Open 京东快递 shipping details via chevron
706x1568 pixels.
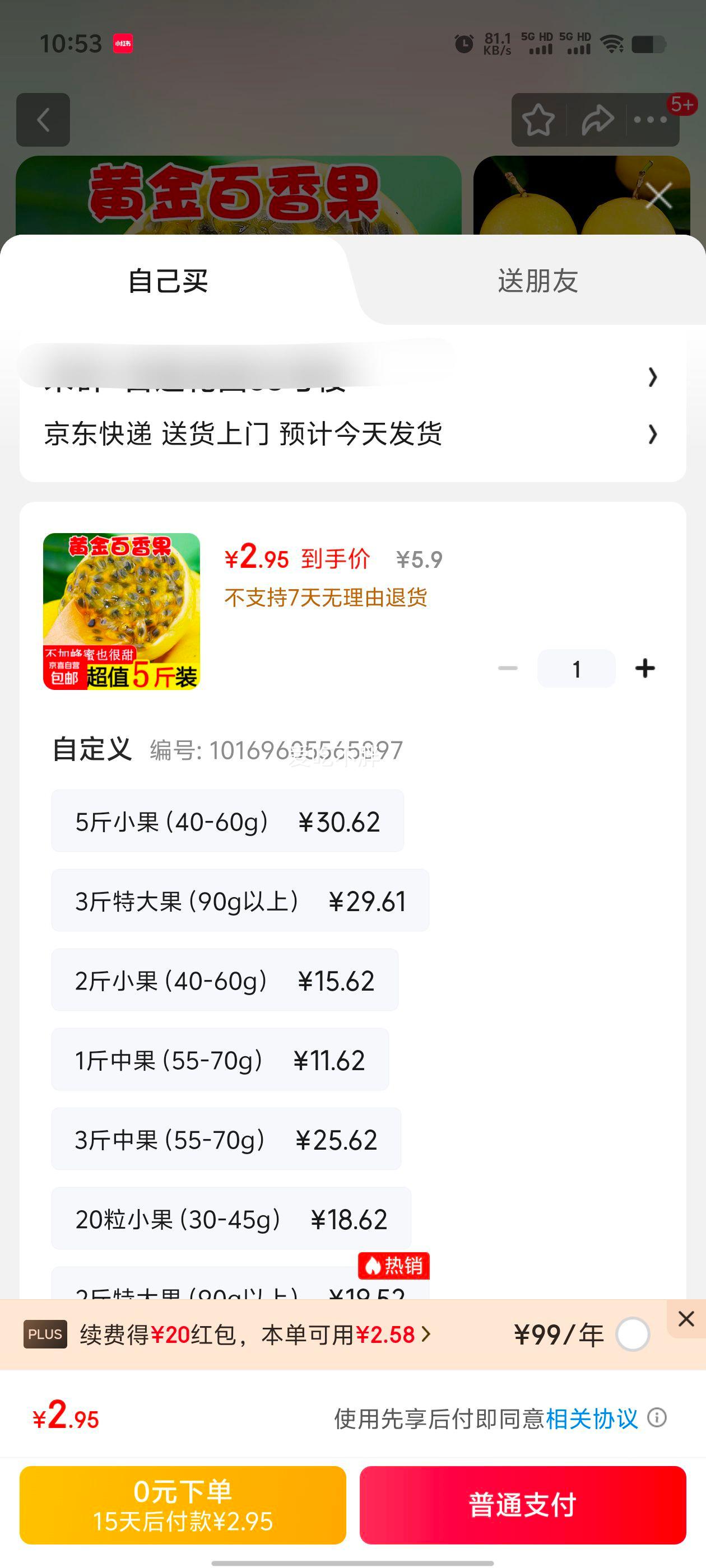point(652,435)
